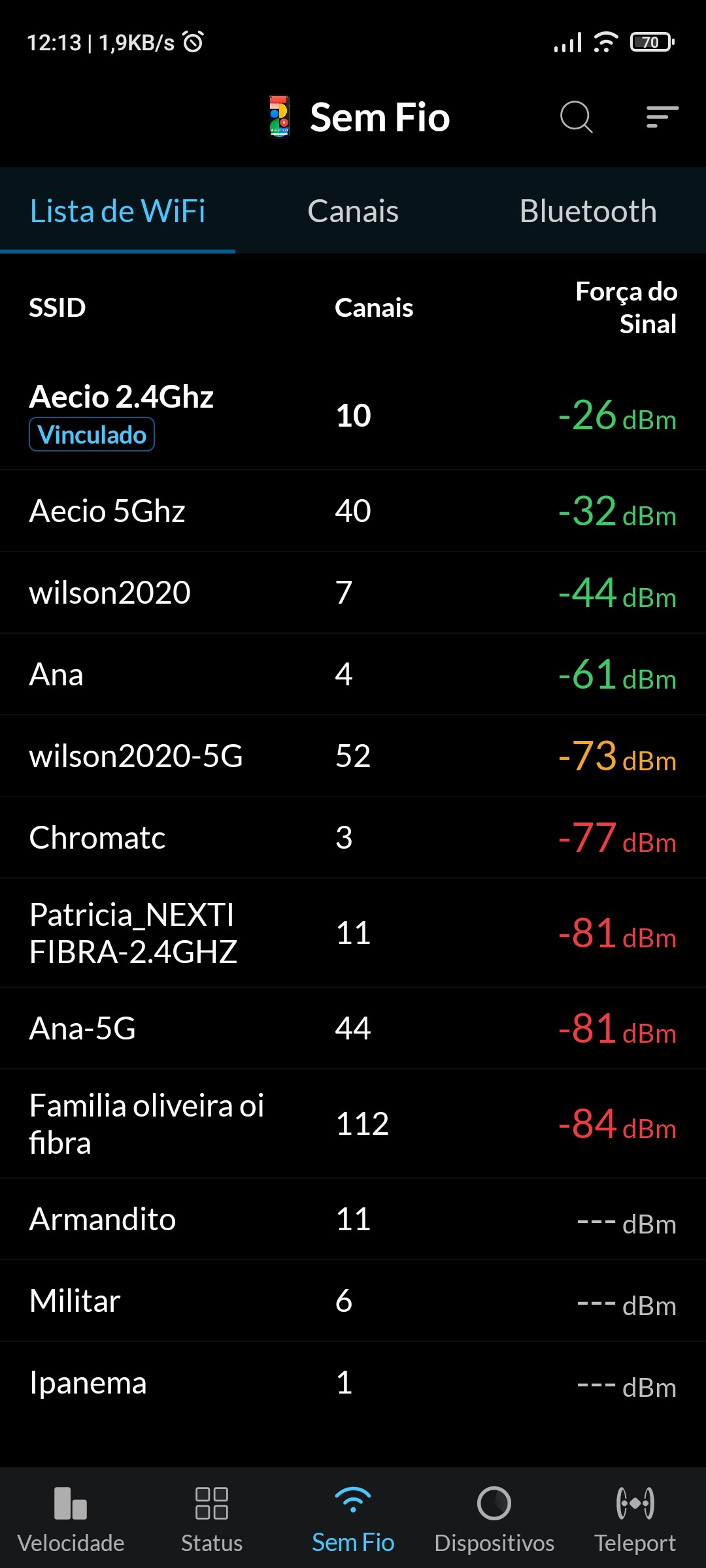Open the Militar network row
This screenshot has width=706, height=1568.
click(353, 1301)
